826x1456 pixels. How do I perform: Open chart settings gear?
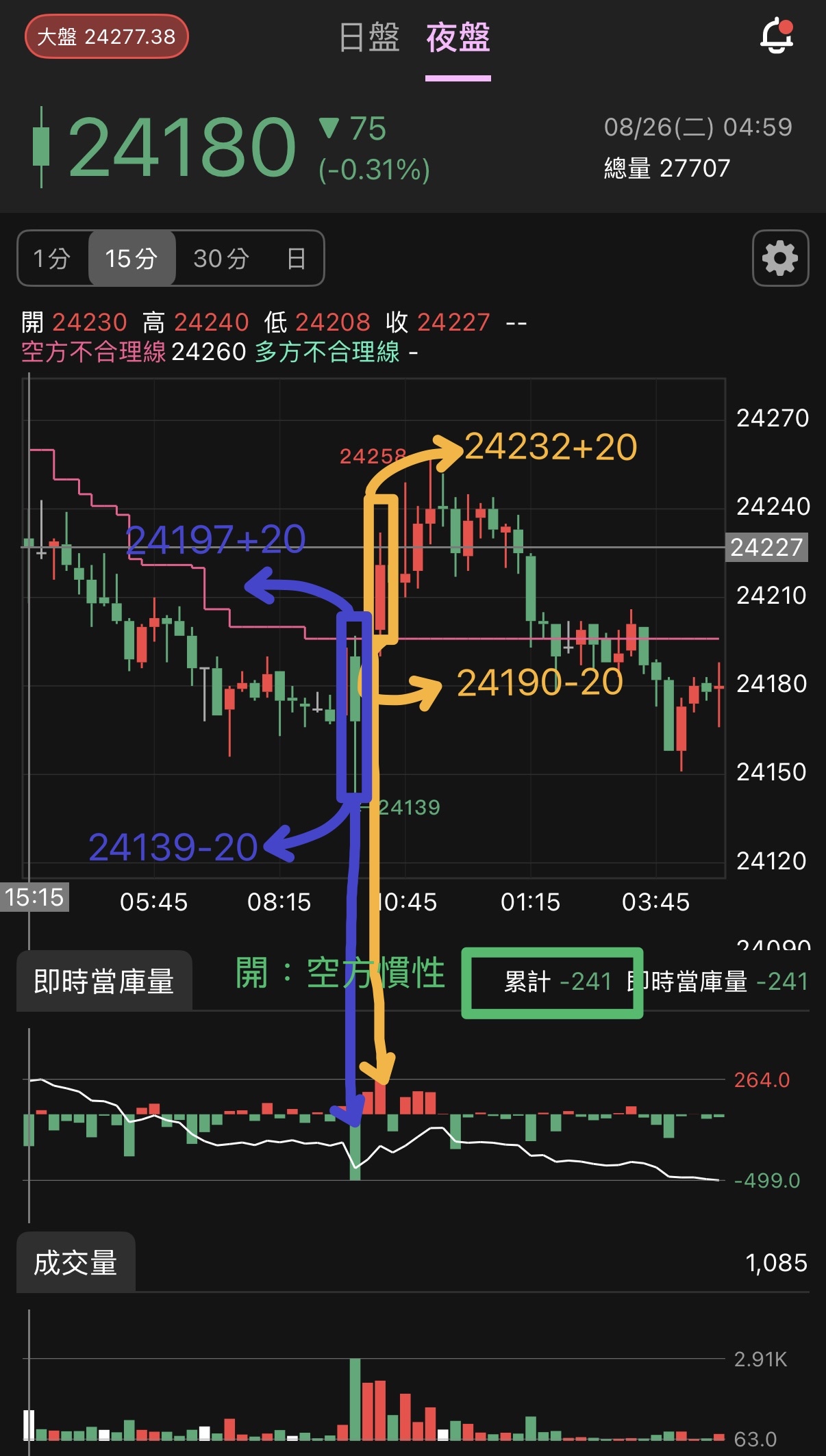pyautogui.click(x=780, y=258)
